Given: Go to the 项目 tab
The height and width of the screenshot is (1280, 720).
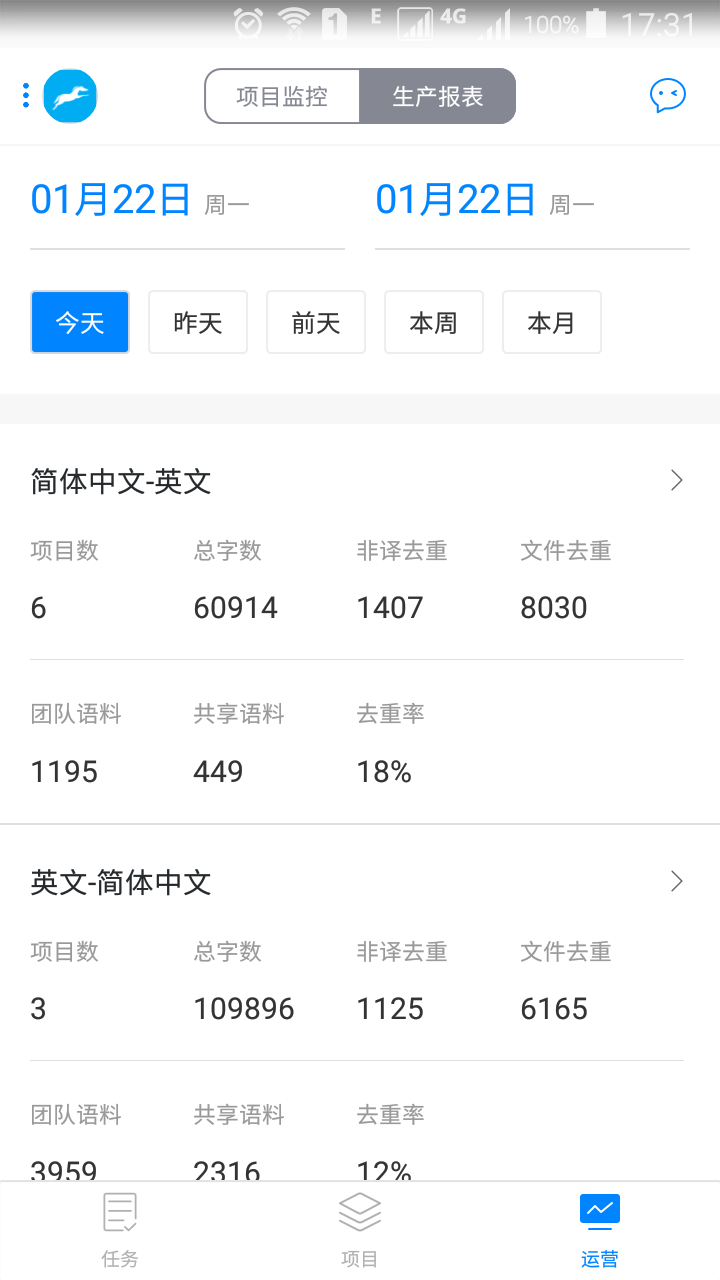Looking at the screenshot, I should pos(360,1230).
